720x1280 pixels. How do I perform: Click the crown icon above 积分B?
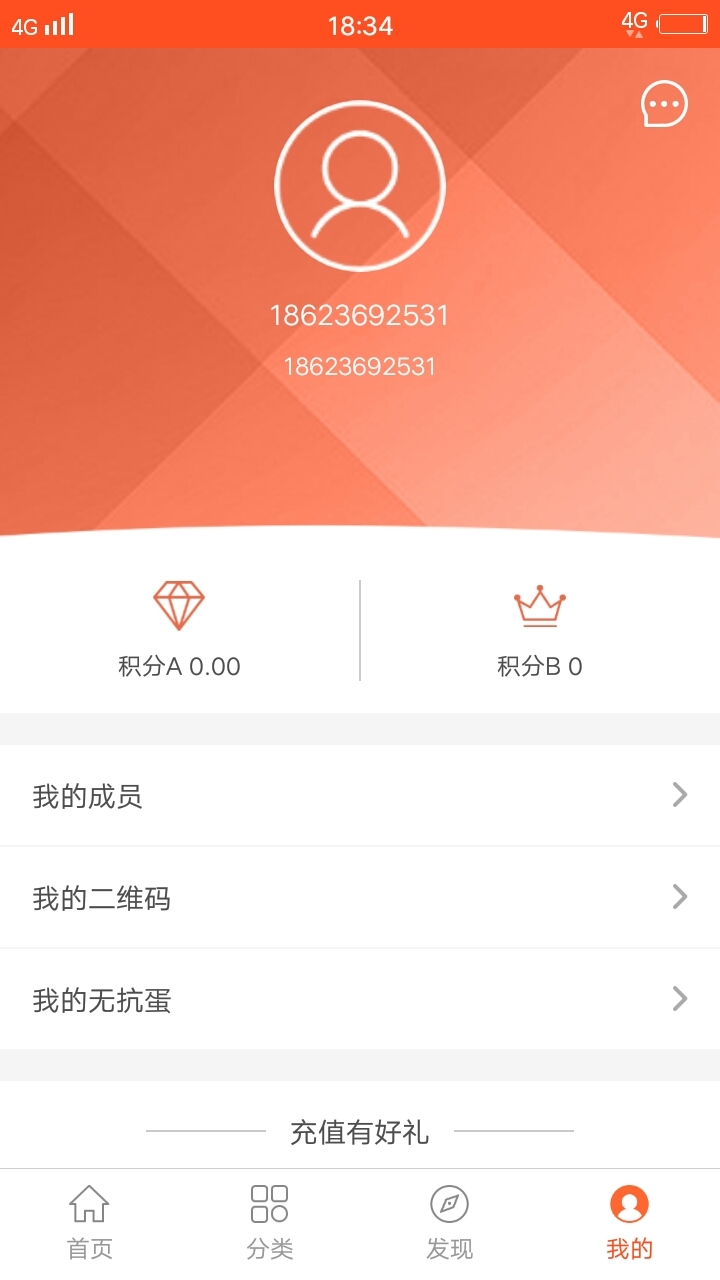point(540,604)
